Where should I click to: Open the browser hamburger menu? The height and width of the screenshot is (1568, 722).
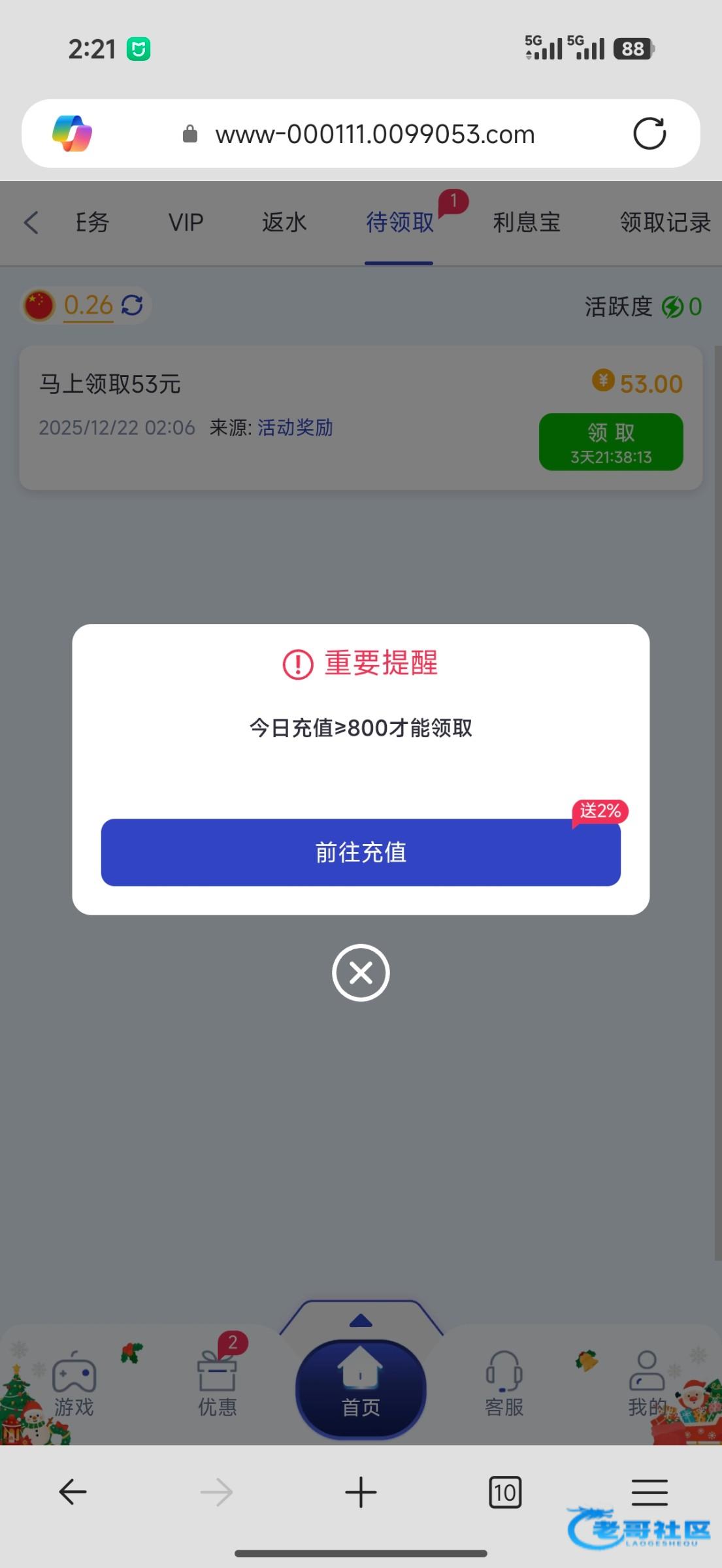click(649, 1493)
